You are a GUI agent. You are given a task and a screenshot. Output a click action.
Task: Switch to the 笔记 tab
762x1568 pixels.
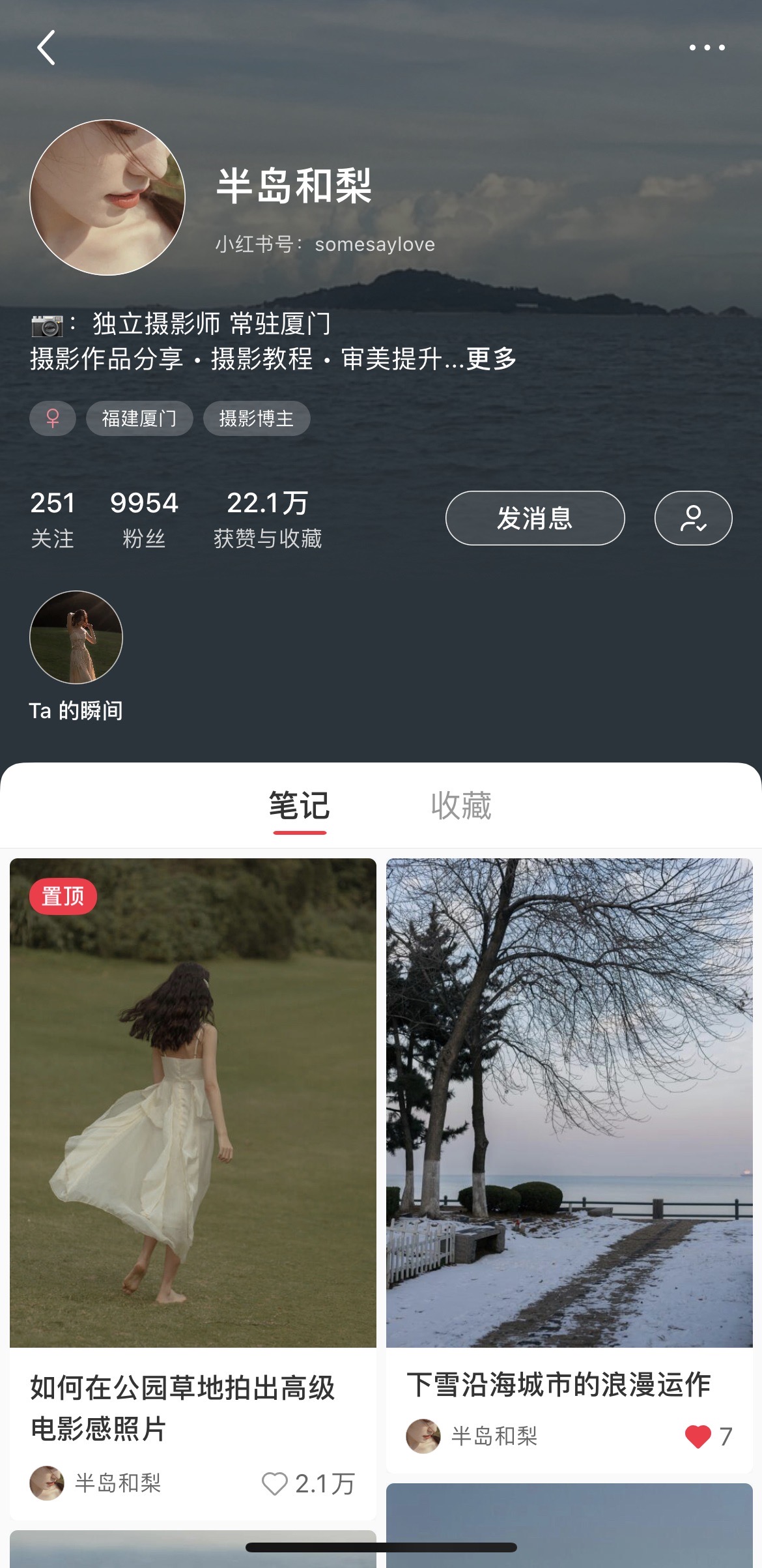coord(300,806)
